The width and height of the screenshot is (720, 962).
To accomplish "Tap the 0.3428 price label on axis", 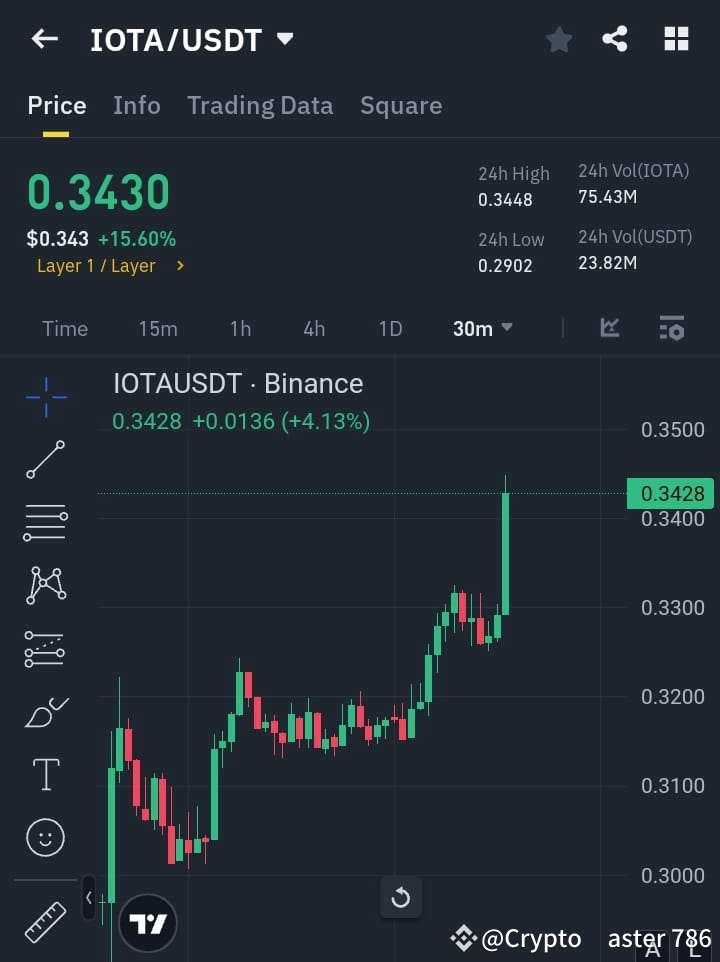I will [670, 493].
